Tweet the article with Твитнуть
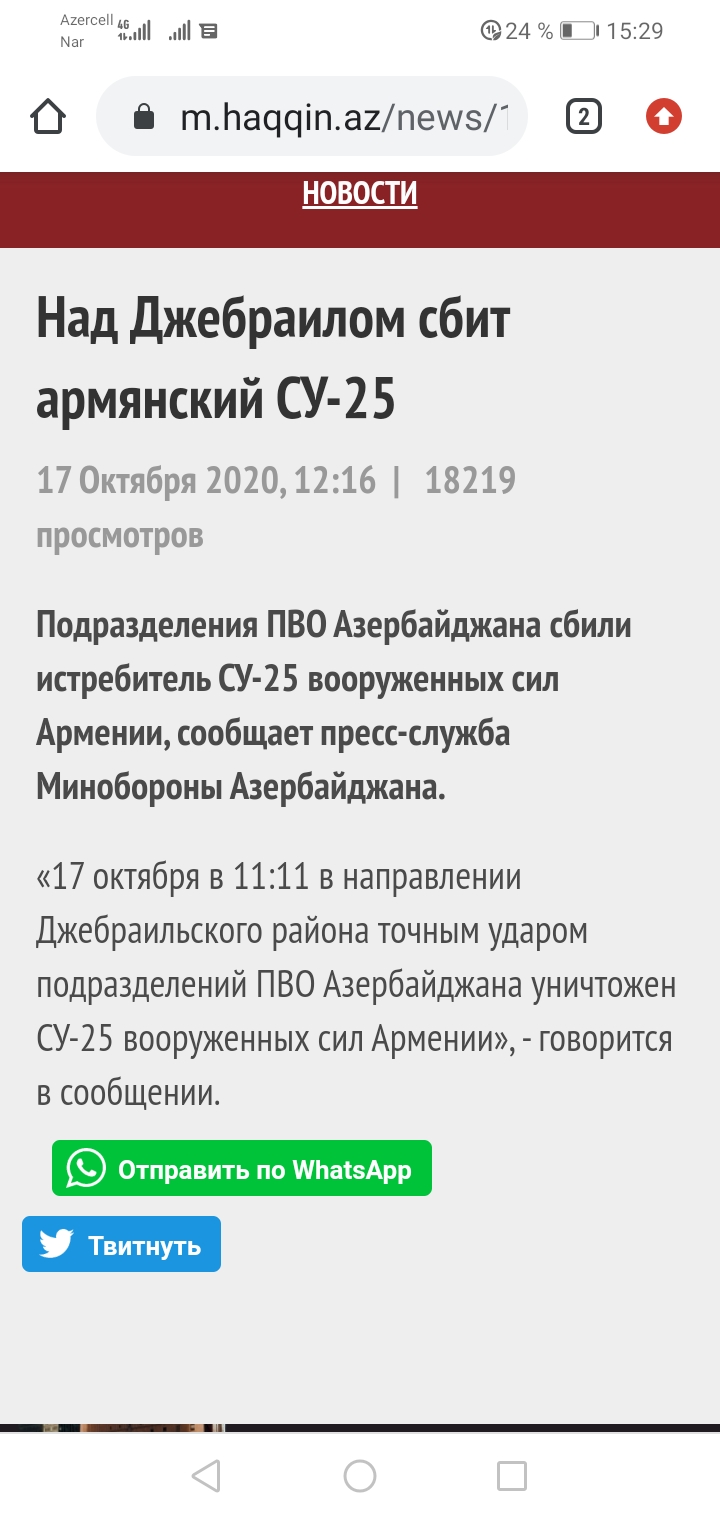The height and width of the screenshot is (1520, 720). [x=121, y=1244]
